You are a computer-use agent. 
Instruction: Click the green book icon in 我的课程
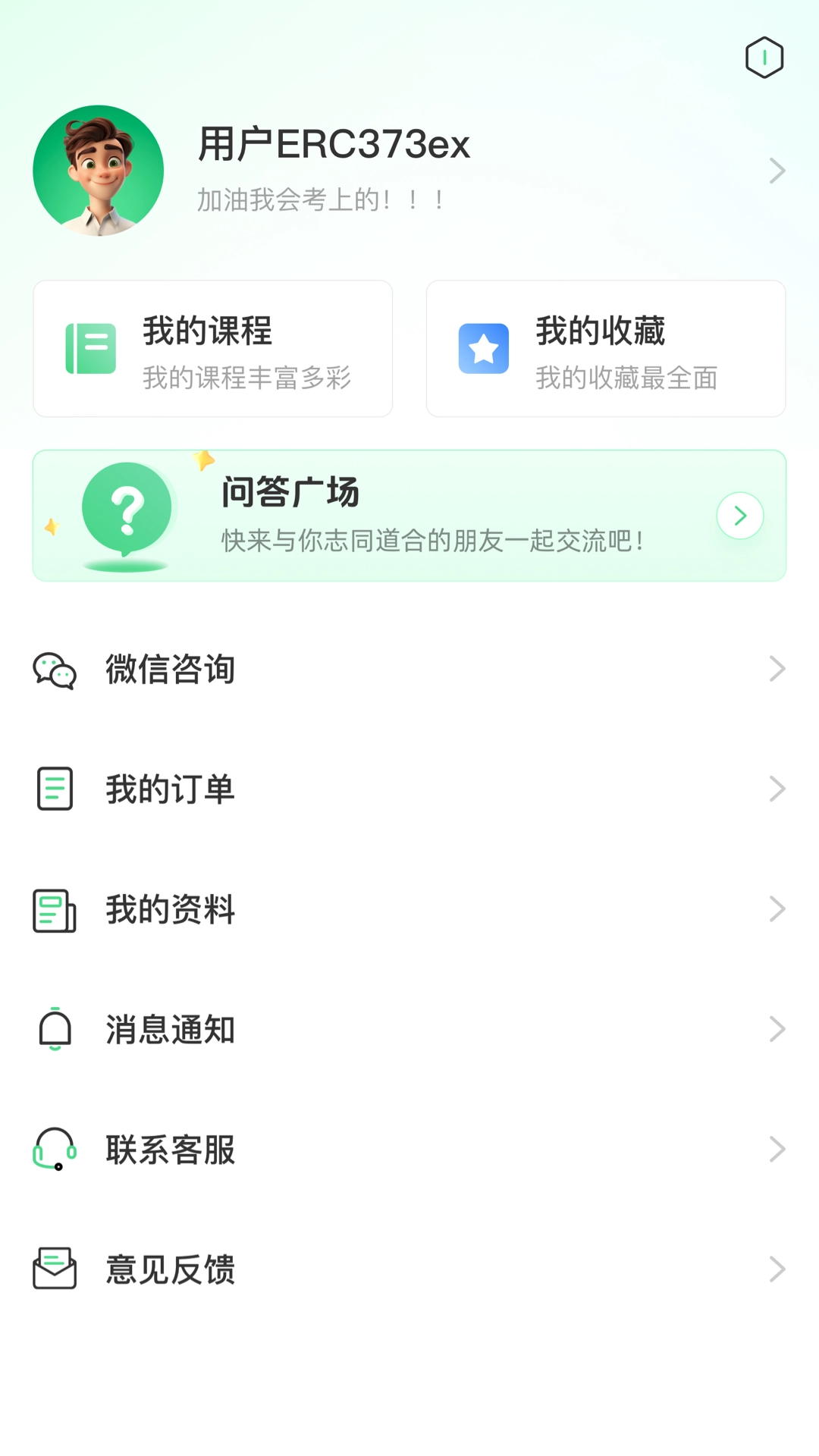(x=91, y=348)
